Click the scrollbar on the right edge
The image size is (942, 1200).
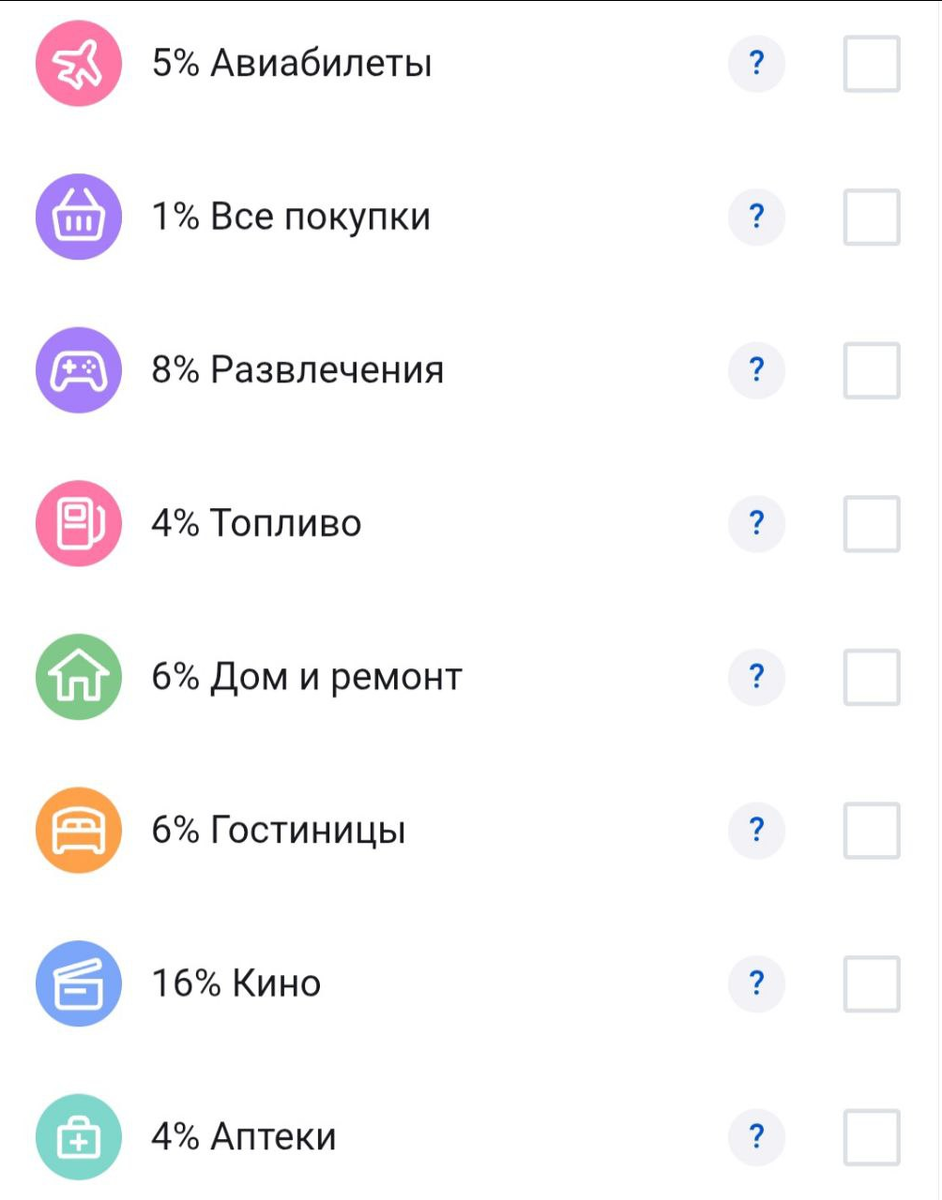coord(938,600)
